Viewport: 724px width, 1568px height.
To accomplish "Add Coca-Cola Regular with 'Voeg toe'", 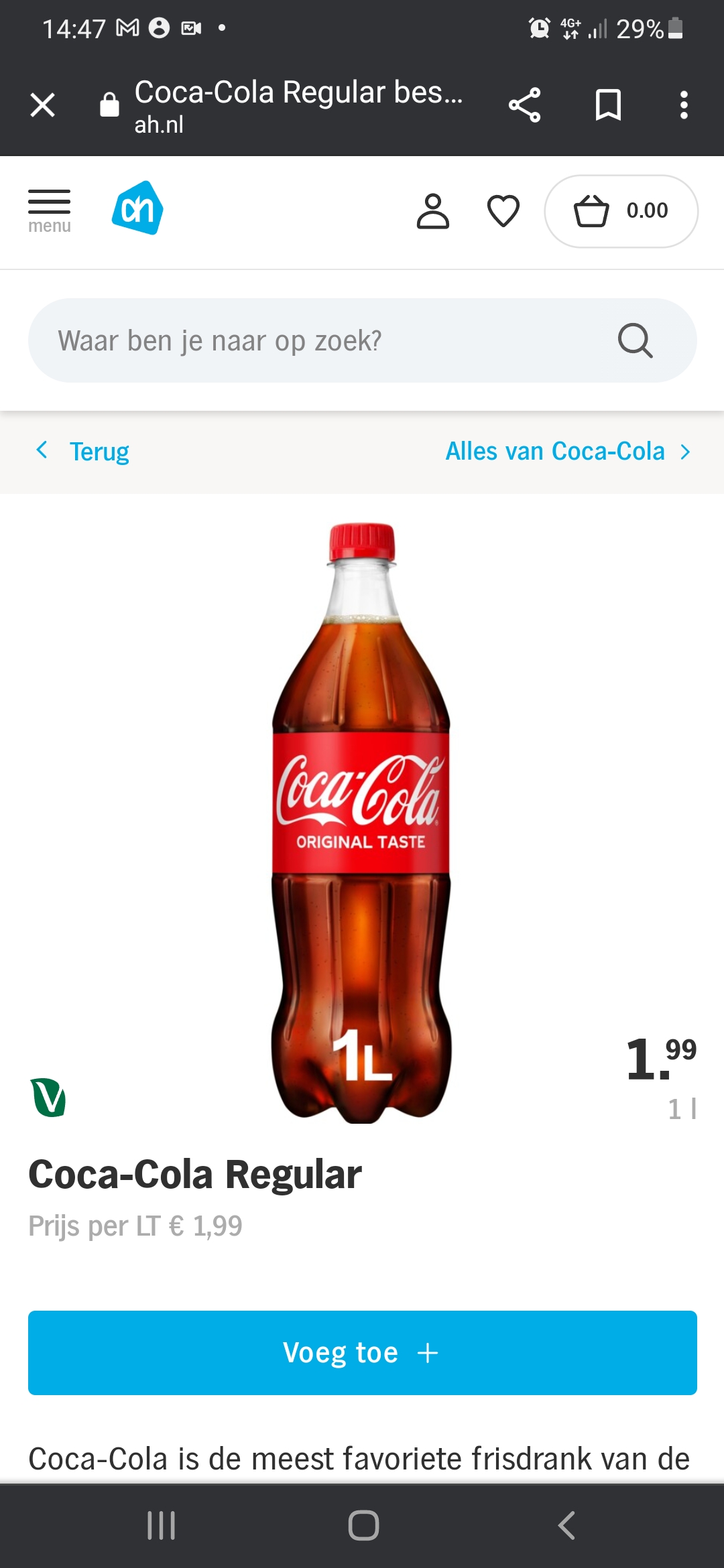I will (x=362, y=1353).
